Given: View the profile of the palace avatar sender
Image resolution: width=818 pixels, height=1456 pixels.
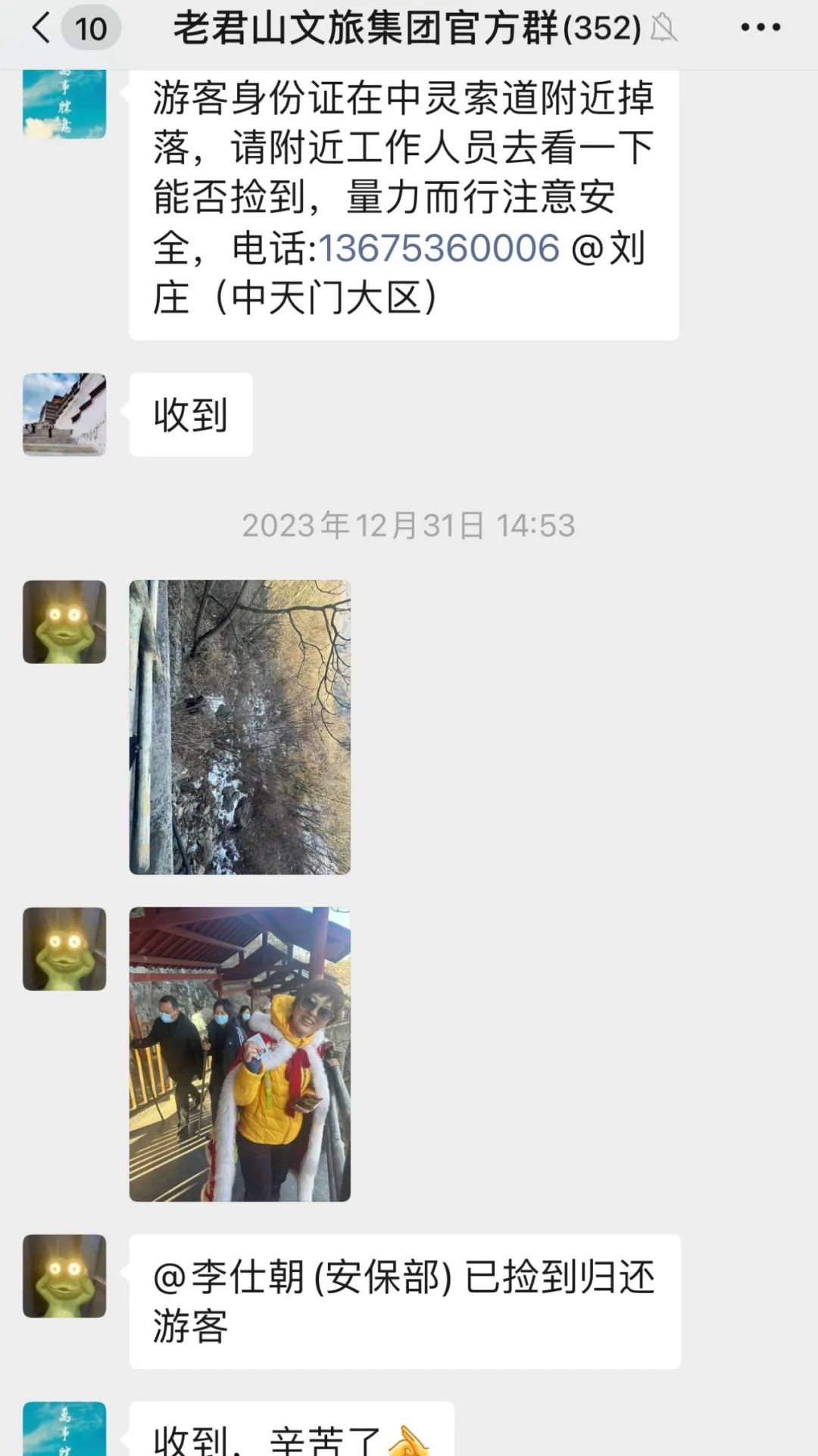Looking at the screenshot, I should point(64,414).
